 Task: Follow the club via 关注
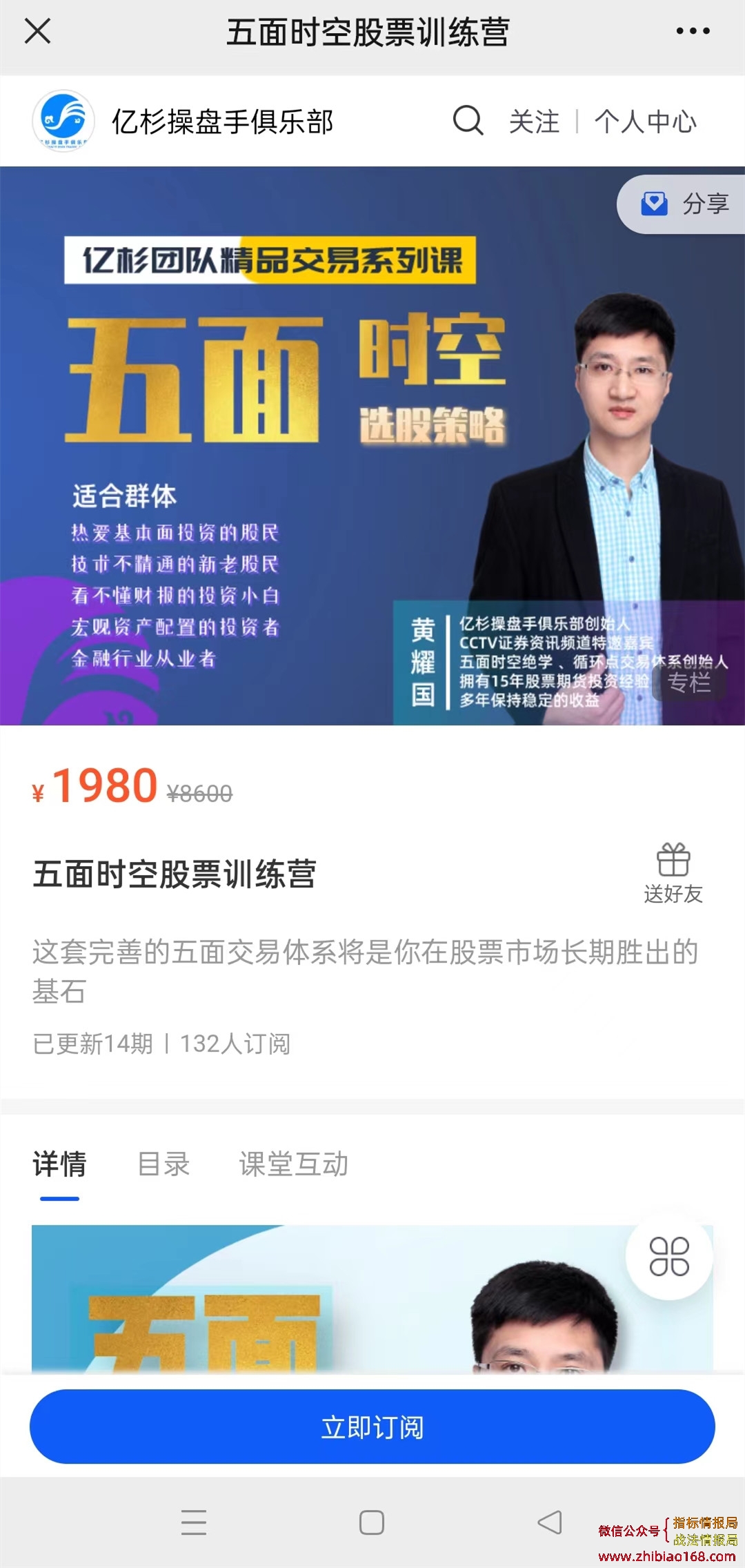click(x=534, y=121)
